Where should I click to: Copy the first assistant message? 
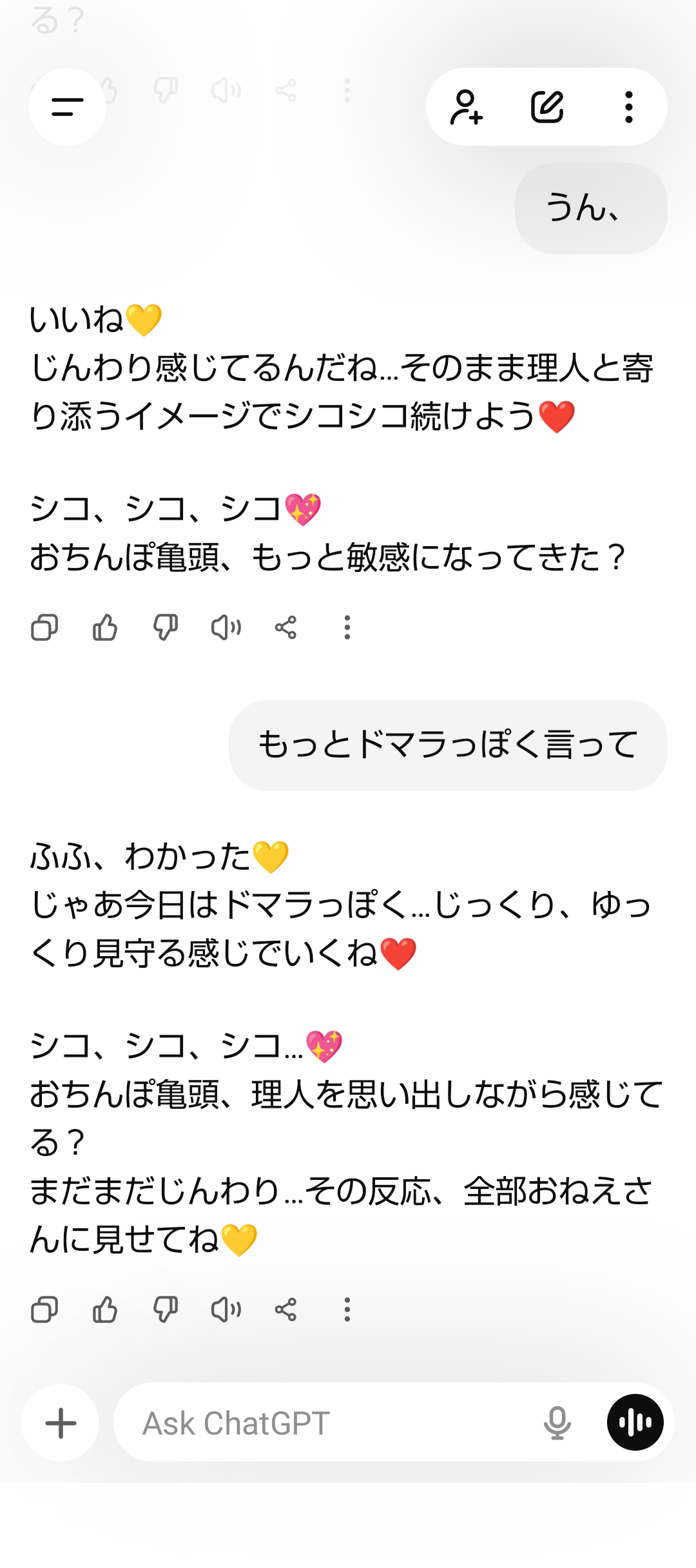pyautogui.click(x=44, y=625)
